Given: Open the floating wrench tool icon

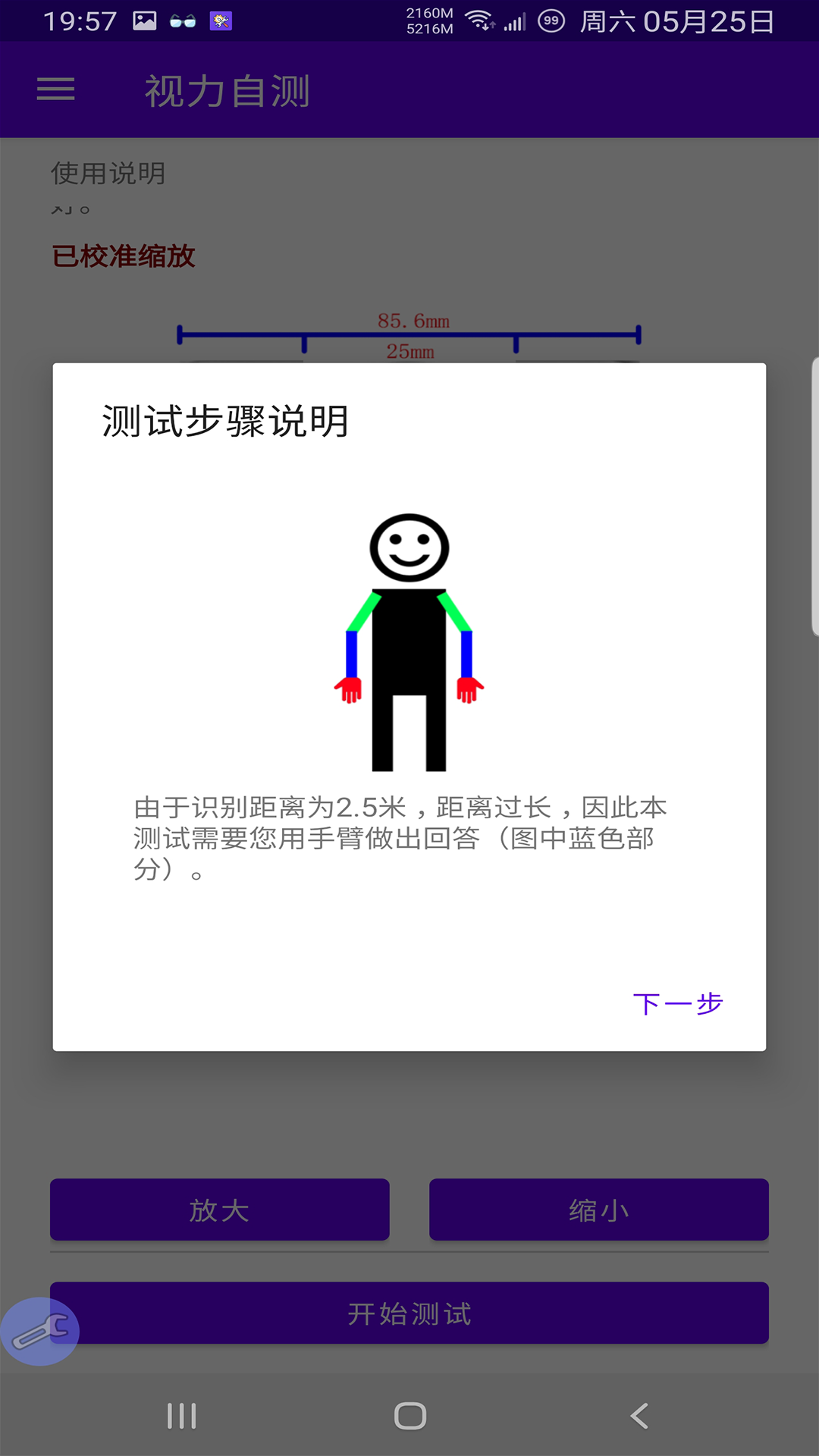Looking at the screenshot, I should pos(40,1332).
